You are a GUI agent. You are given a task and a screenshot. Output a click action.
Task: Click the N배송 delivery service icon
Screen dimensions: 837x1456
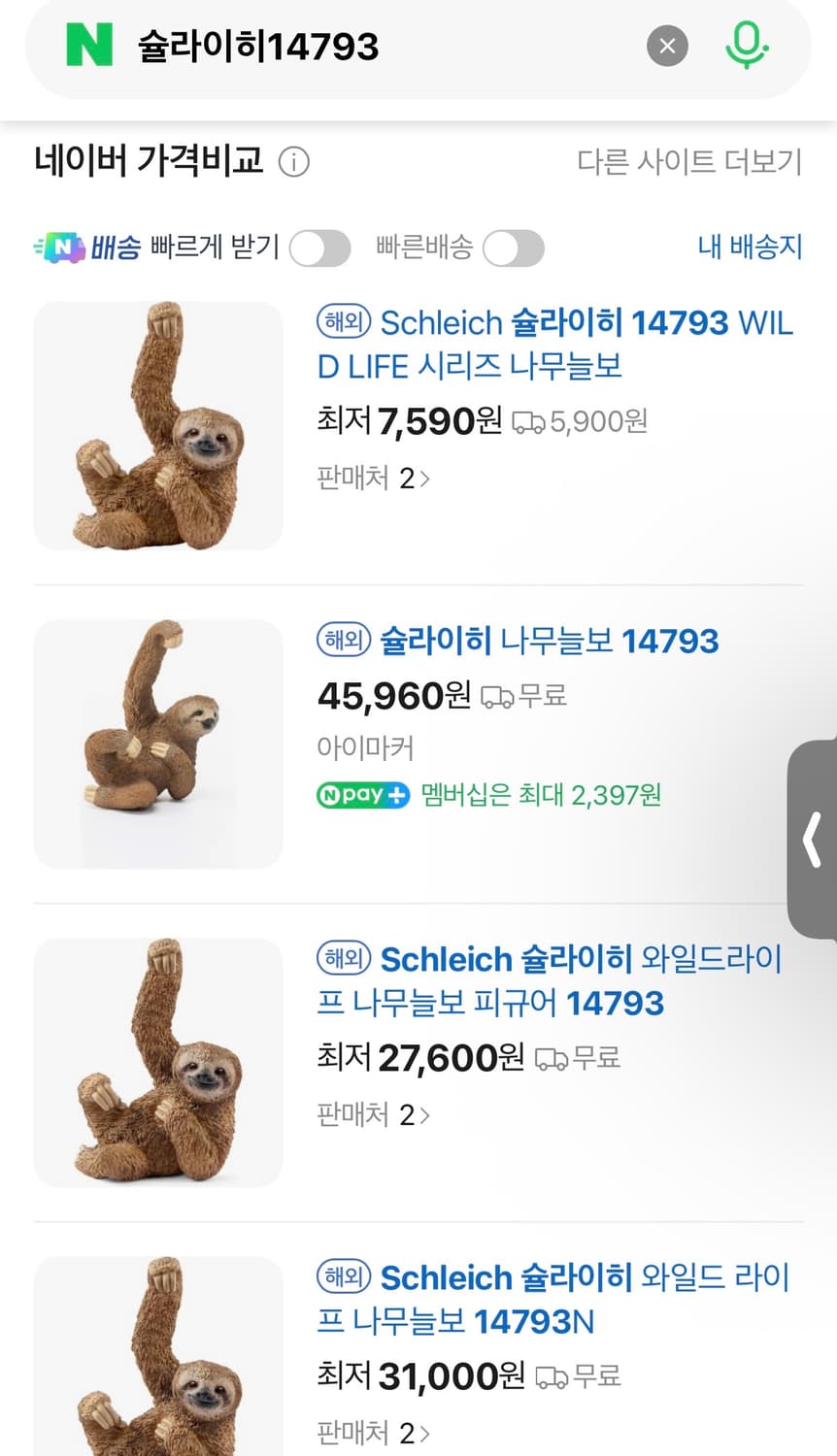[x=60, y=248]
